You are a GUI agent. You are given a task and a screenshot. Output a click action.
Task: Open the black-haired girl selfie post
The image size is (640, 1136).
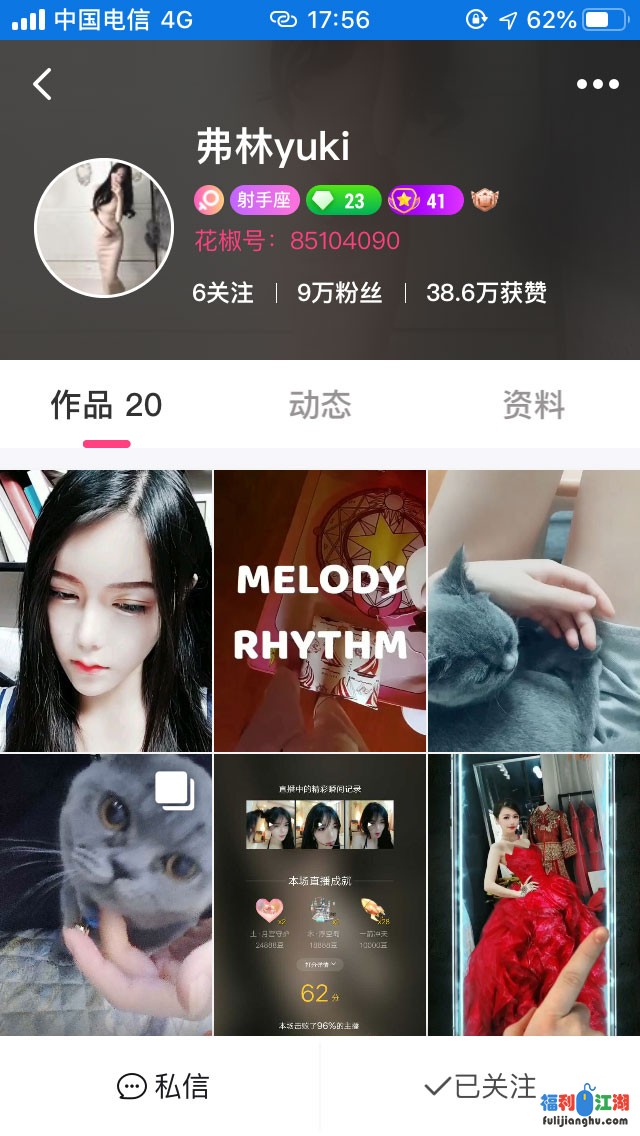click(106, 611)
